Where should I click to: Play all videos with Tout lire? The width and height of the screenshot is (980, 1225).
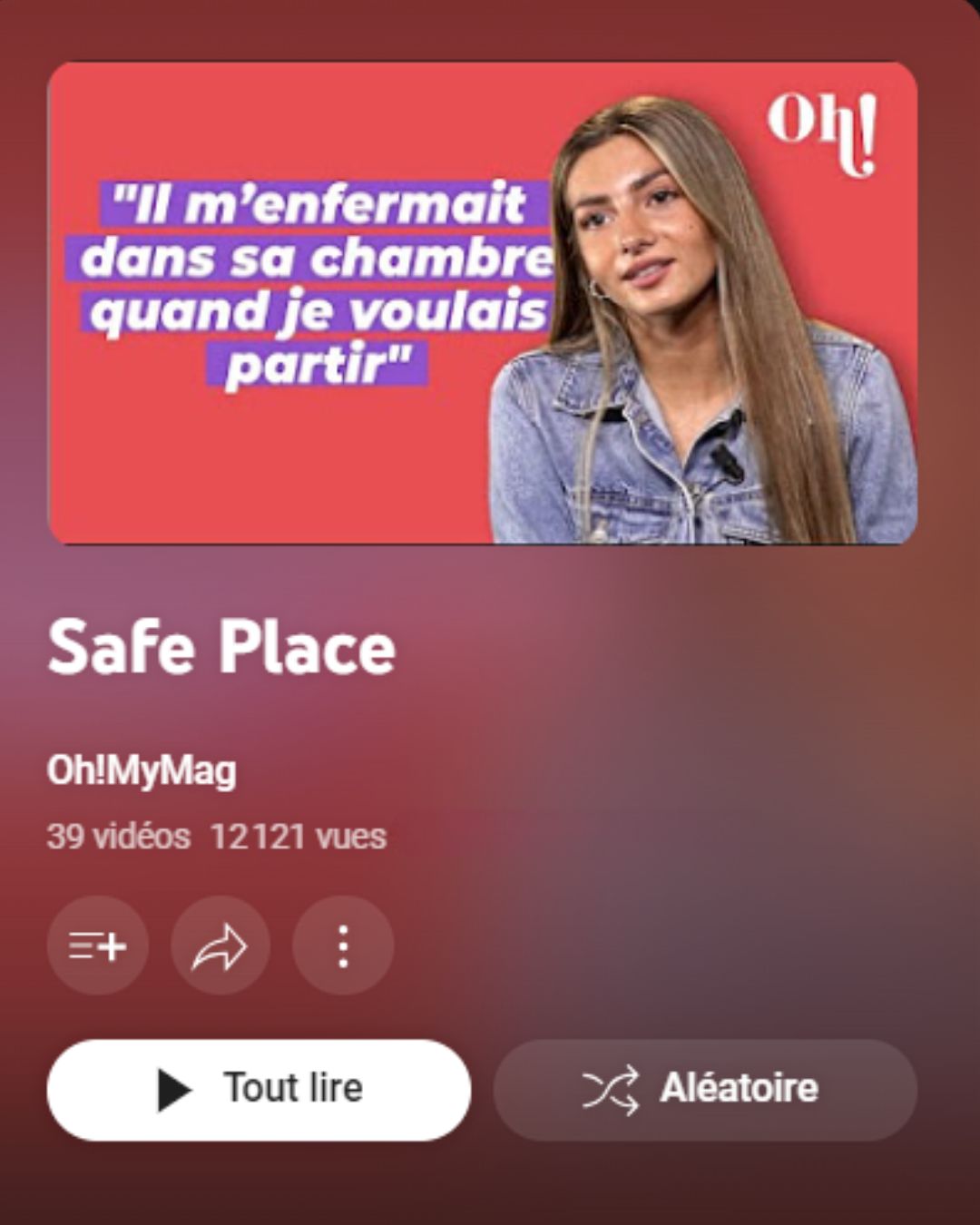[259, 1089]
